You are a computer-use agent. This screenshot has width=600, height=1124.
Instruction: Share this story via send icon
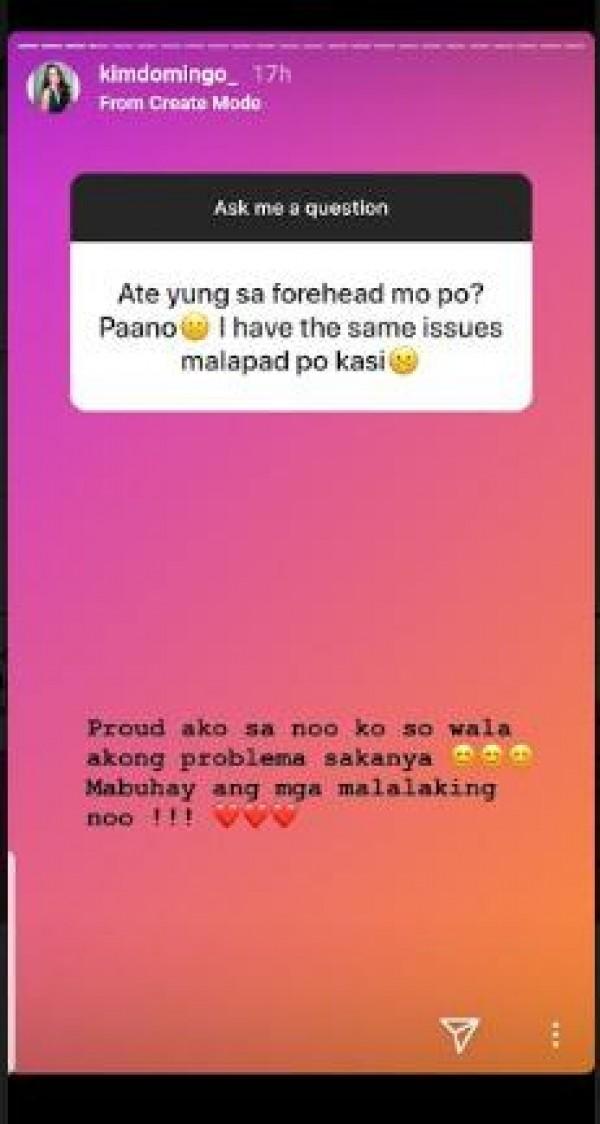click(459, 1033)
